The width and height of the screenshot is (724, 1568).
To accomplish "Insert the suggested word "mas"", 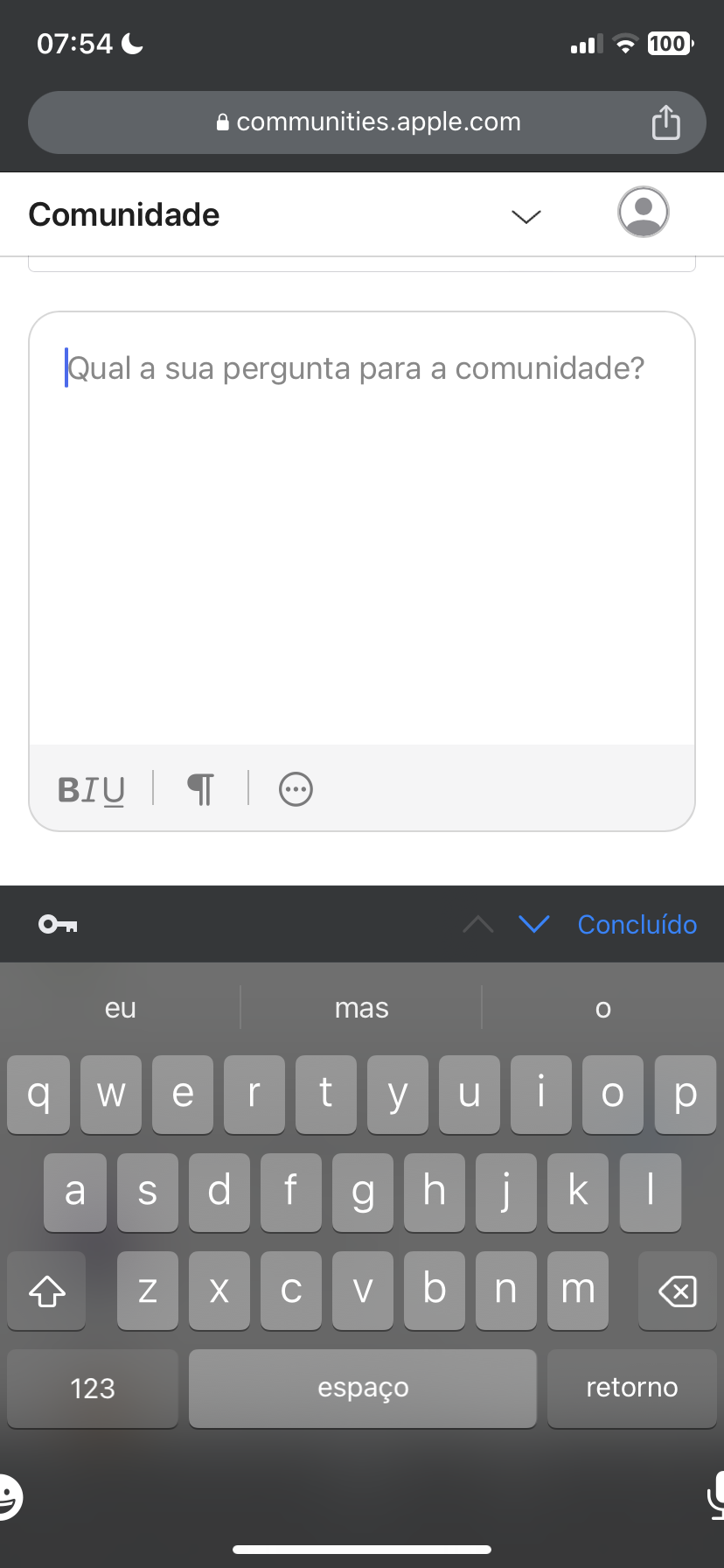I will point(361,1008).
